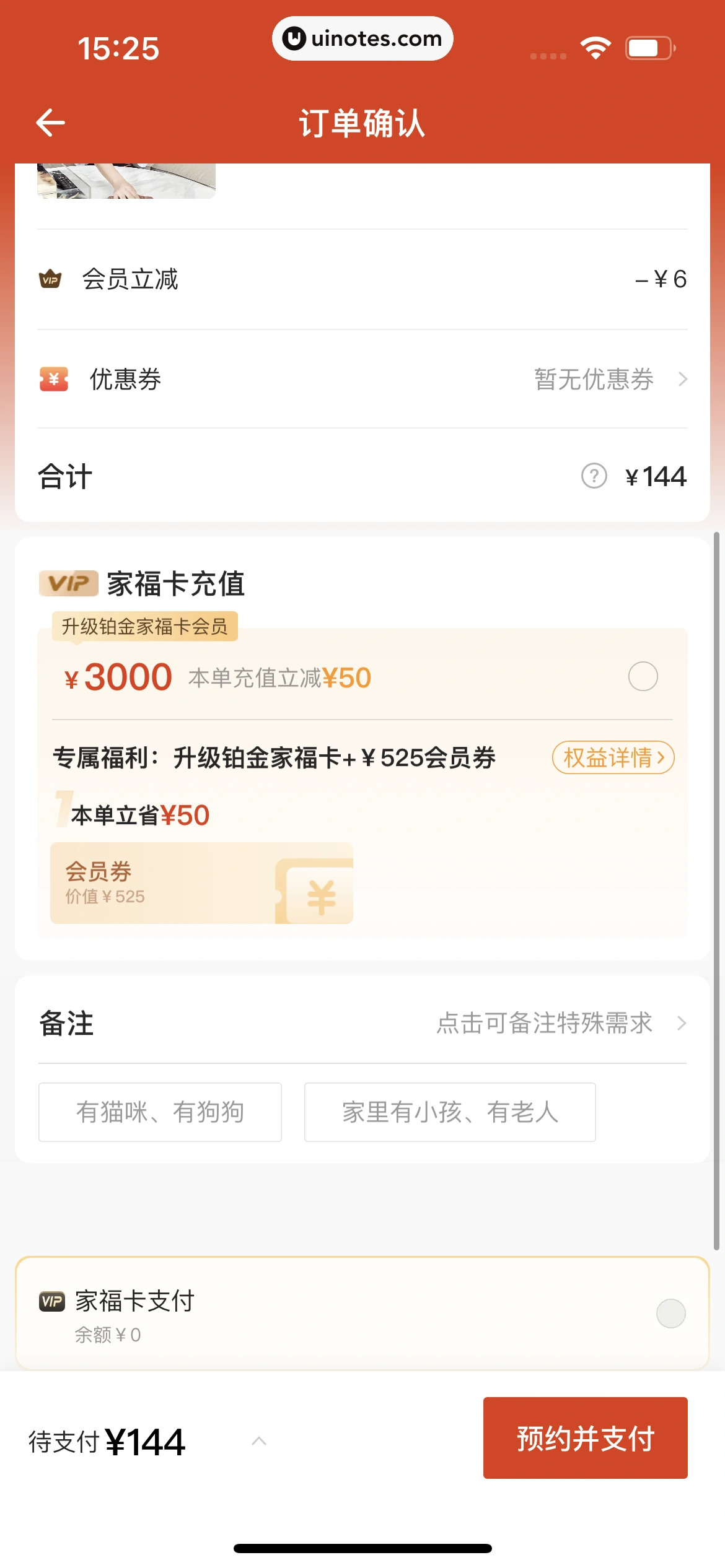Select the 升级铂金家福卡会员 tag

pyautogui.click(x=144, y=626)
